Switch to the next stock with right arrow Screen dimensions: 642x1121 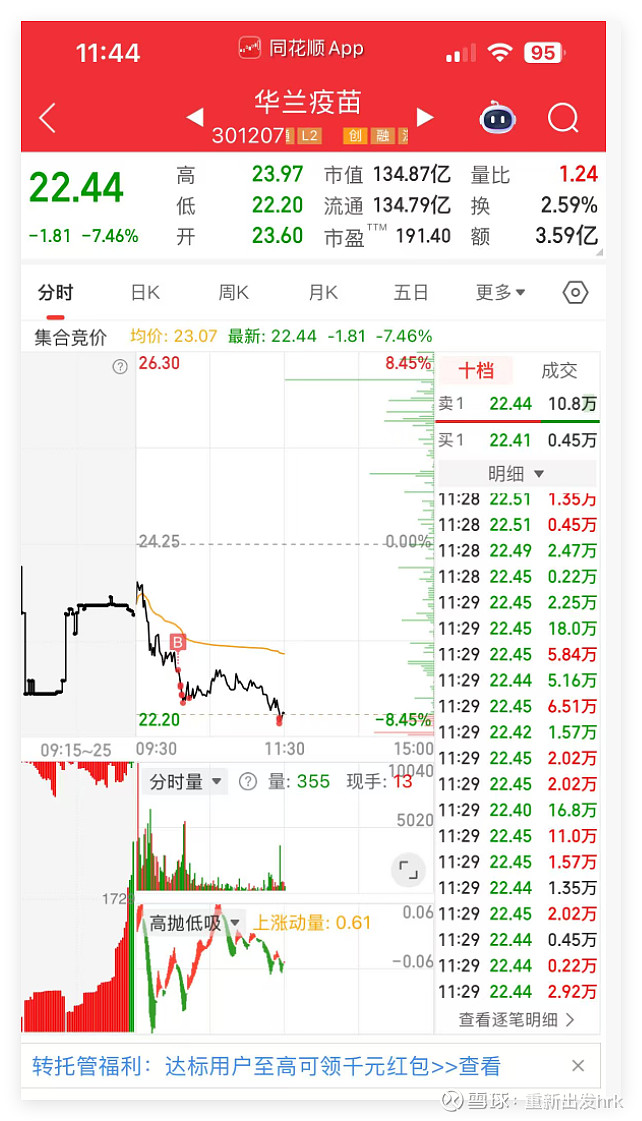[425, 118]
